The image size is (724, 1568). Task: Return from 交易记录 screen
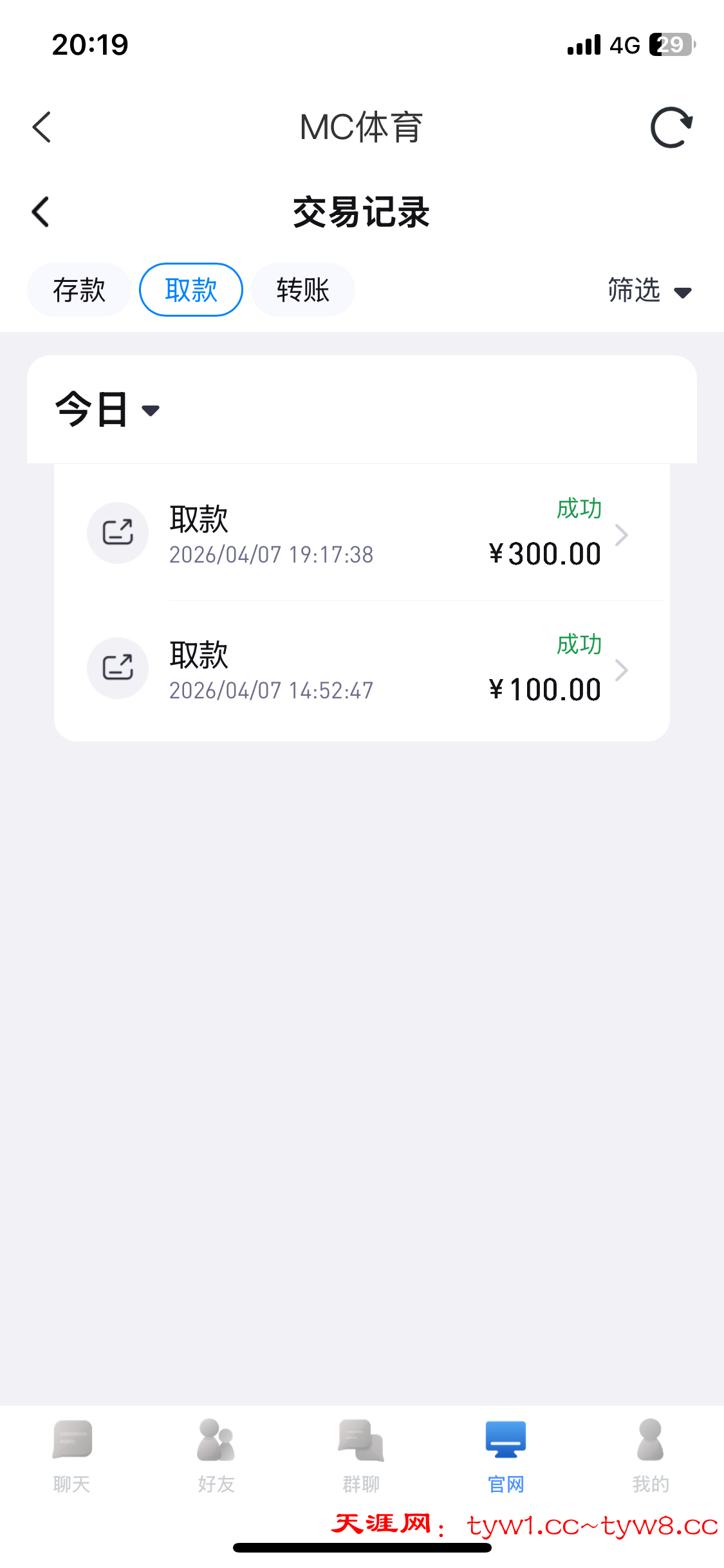tap(41, 212)
